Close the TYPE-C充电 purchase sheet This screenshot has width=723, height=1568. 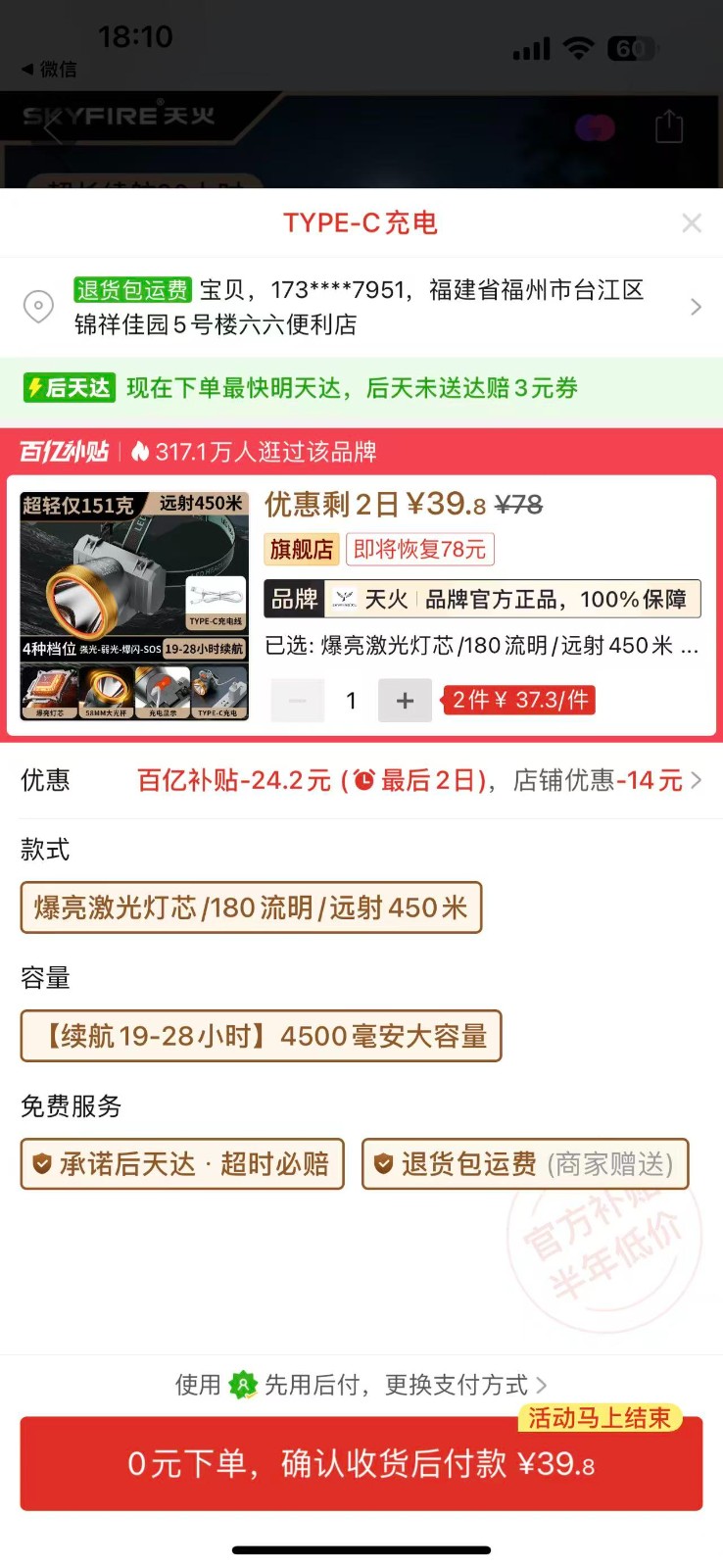click(x=692, y=223)
